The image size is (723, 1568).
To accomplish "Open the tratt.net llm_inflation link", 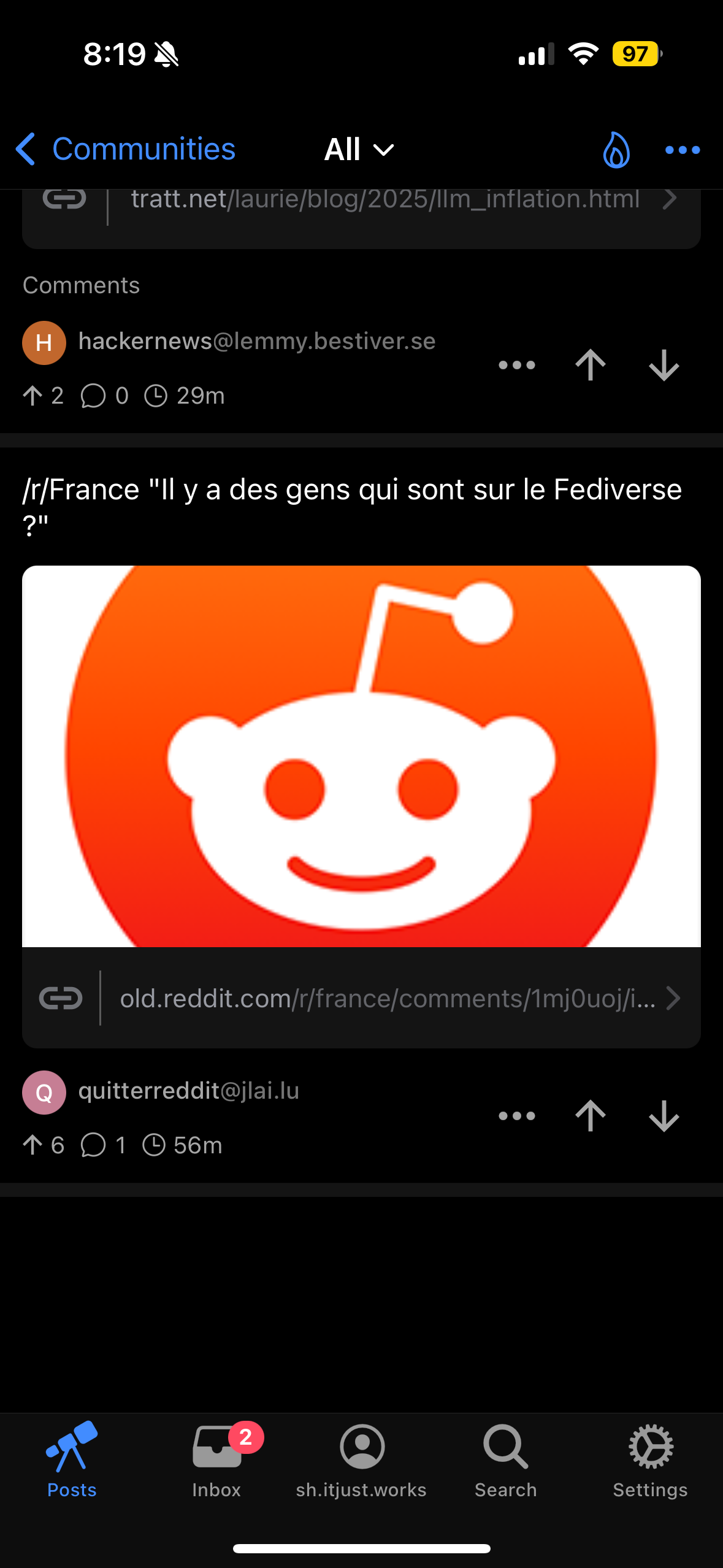I will 385,200.
